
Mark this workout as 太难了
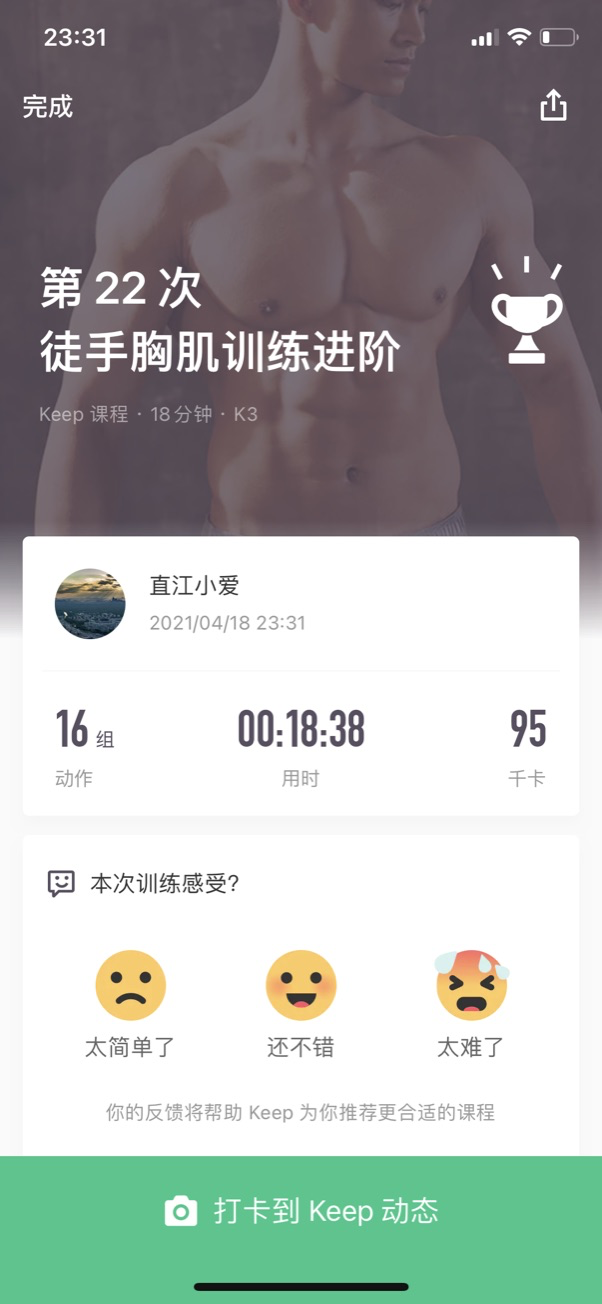(471, 986)
